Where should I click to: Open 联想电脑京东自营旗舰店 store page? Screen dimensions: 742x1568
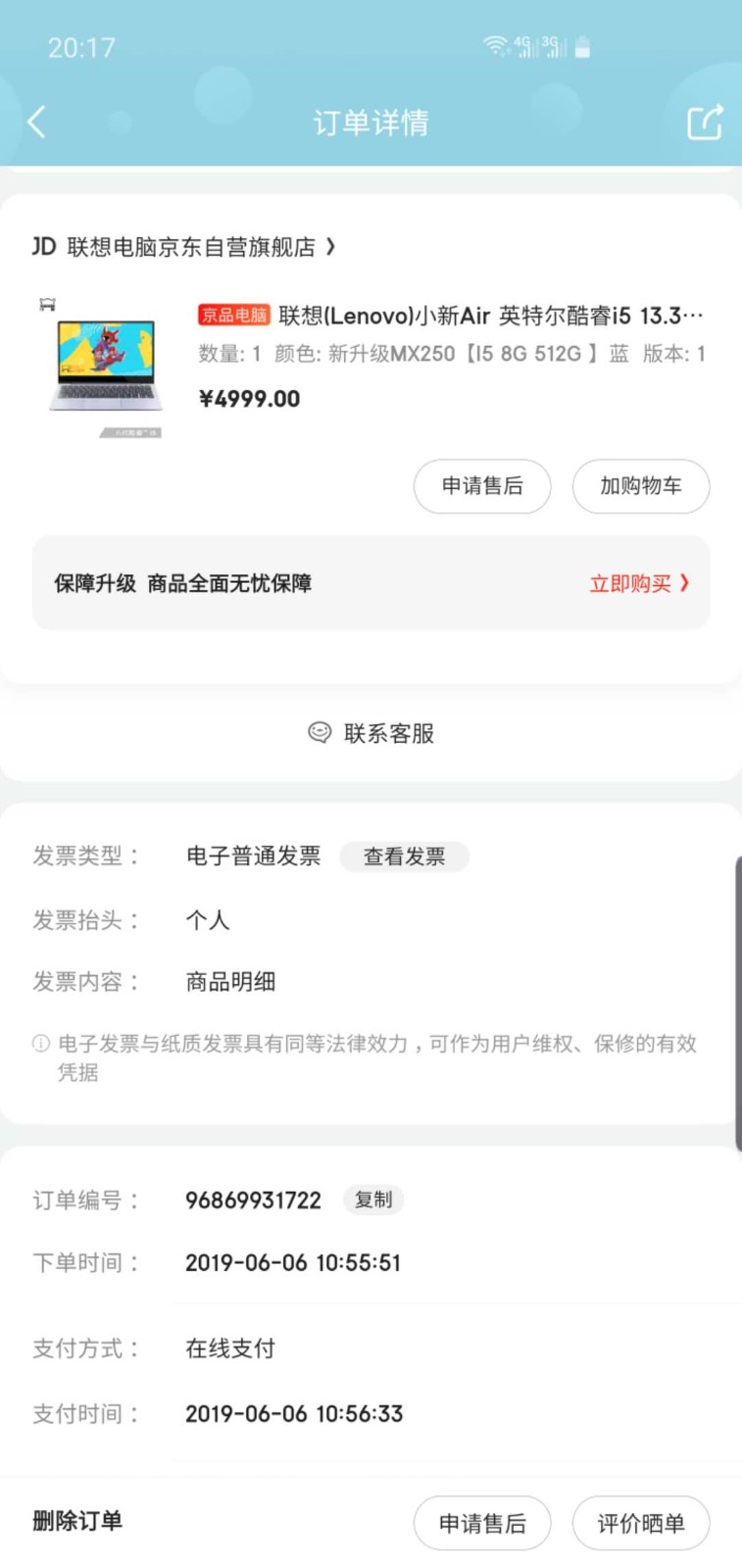coord(186,247)
